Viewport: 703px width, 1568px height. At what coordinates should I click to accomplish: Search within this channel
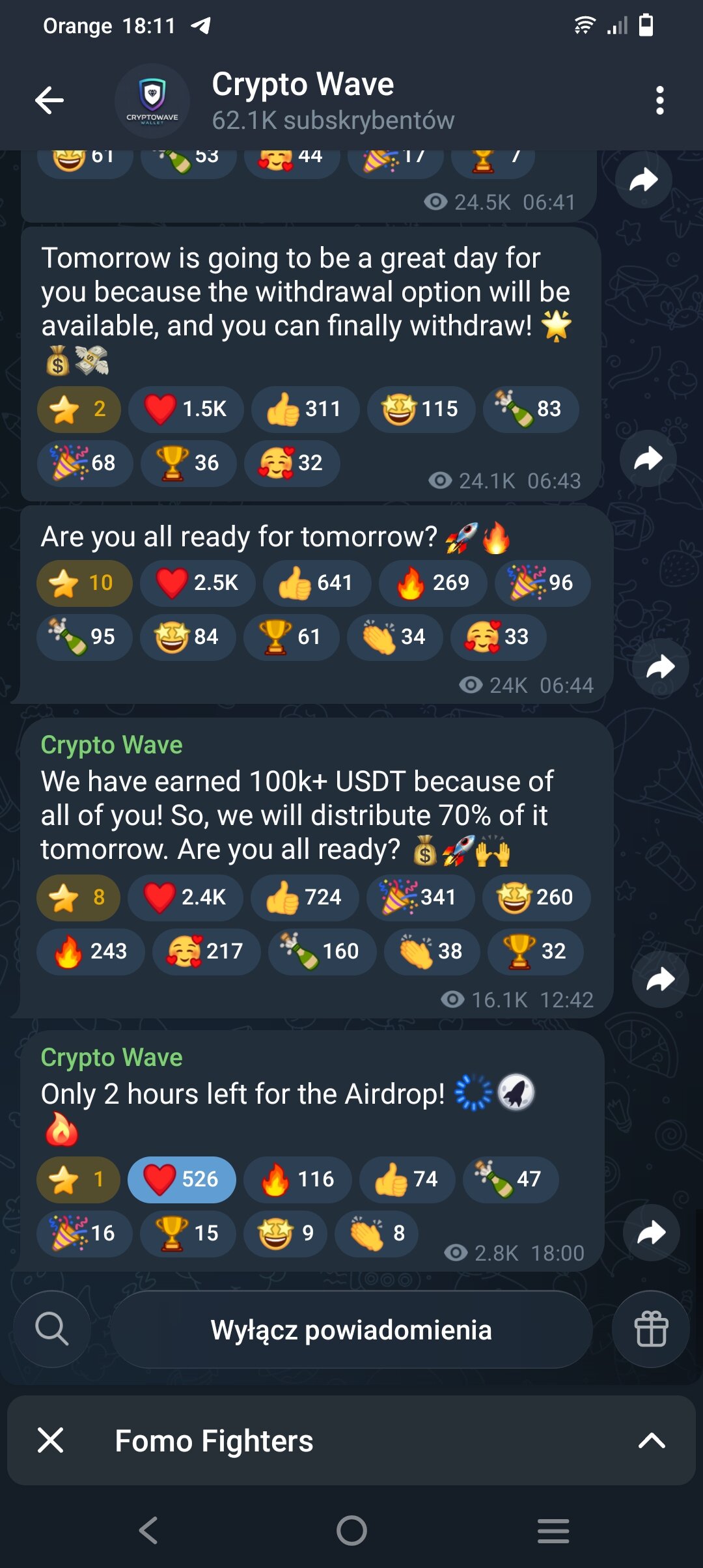coord(52,1328)
